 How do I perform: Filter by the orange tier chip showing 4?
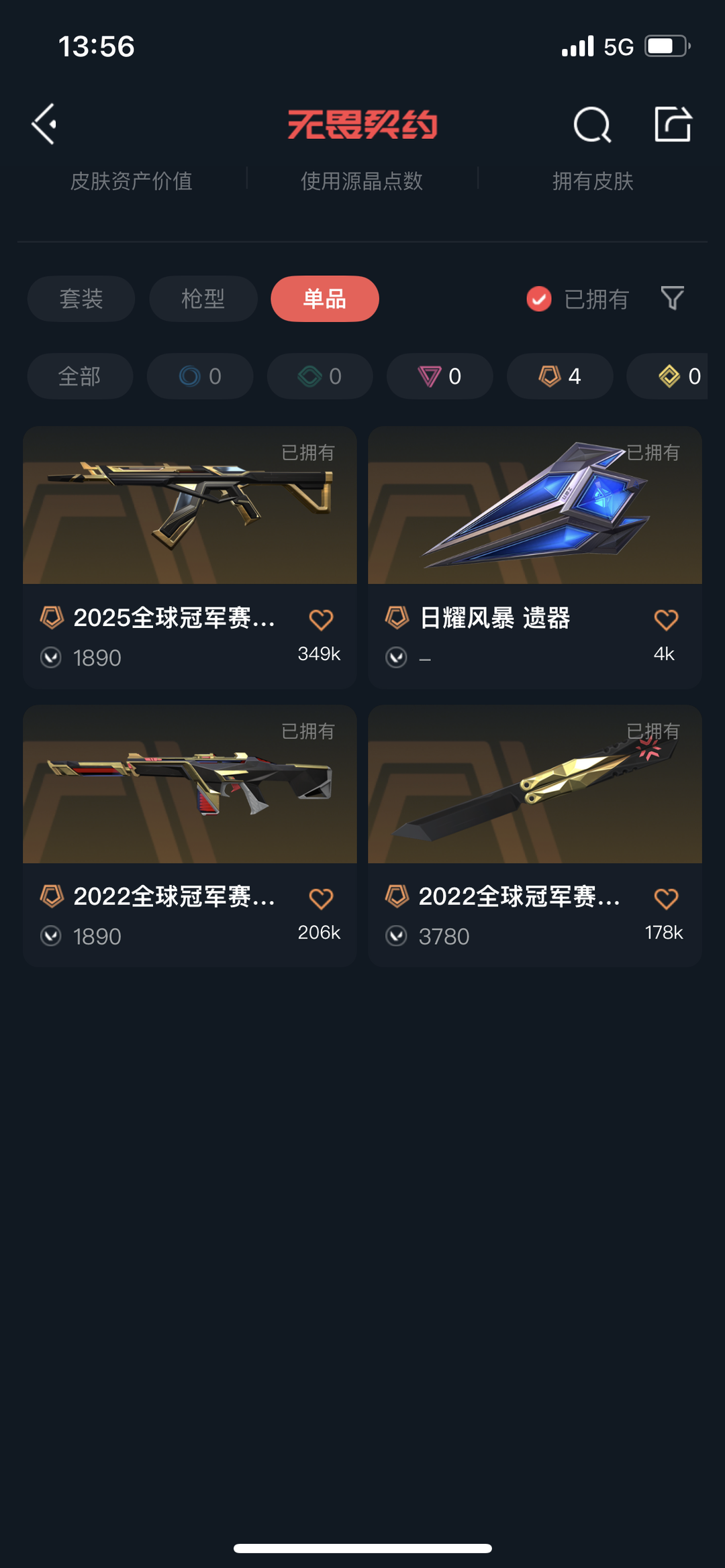560,376
